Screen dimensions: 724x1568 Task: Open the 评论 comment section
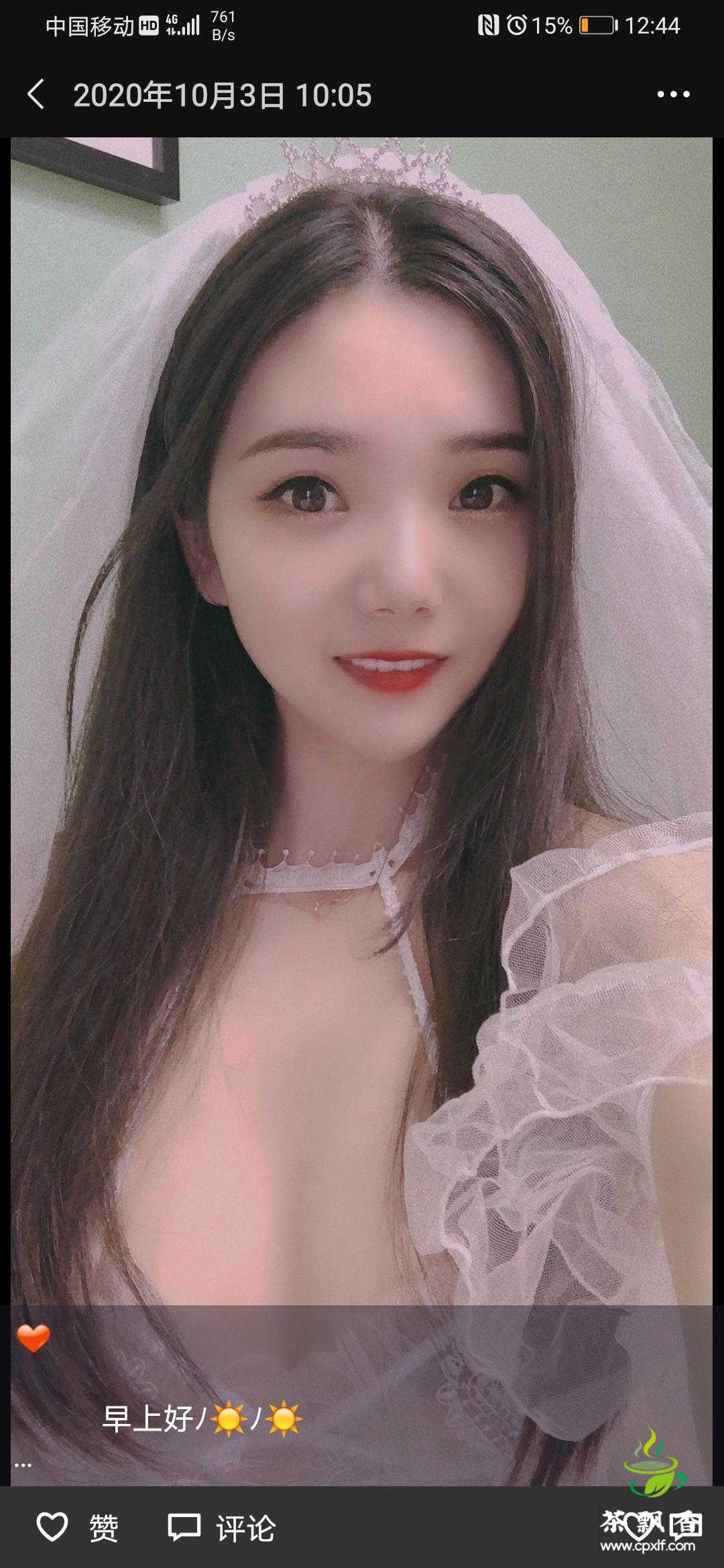pos(221,1528)
